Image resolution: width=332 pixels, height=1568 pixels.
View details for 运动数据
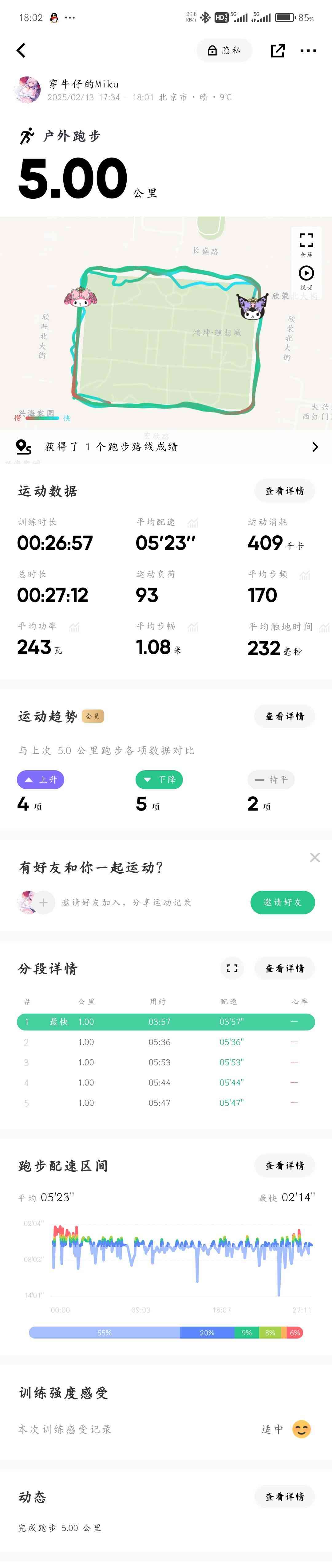(x=284, y=491)
